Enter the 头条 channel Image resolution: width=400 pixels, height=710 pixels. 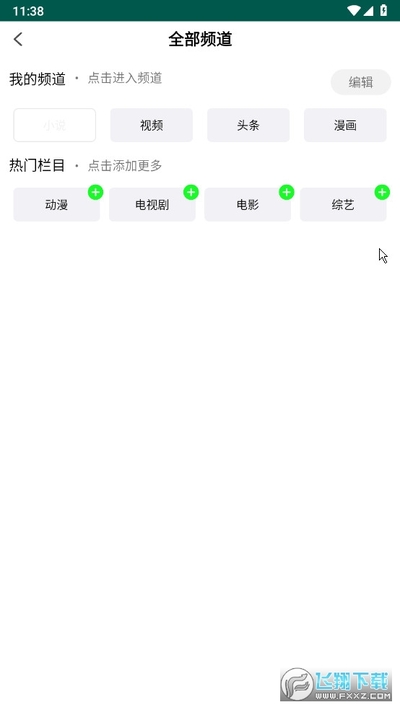click(x=248, y=125)
